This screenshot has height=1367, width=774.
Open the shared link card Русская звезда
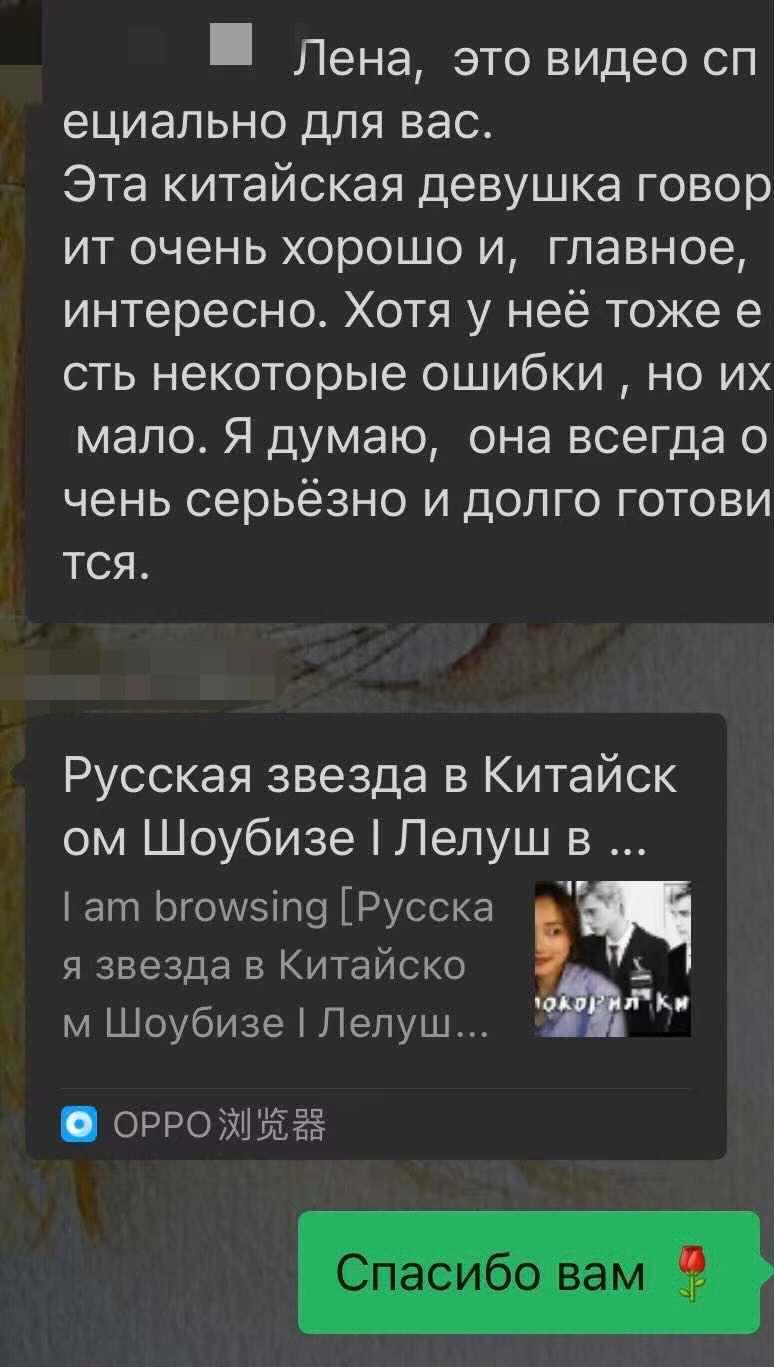(376, 936)
